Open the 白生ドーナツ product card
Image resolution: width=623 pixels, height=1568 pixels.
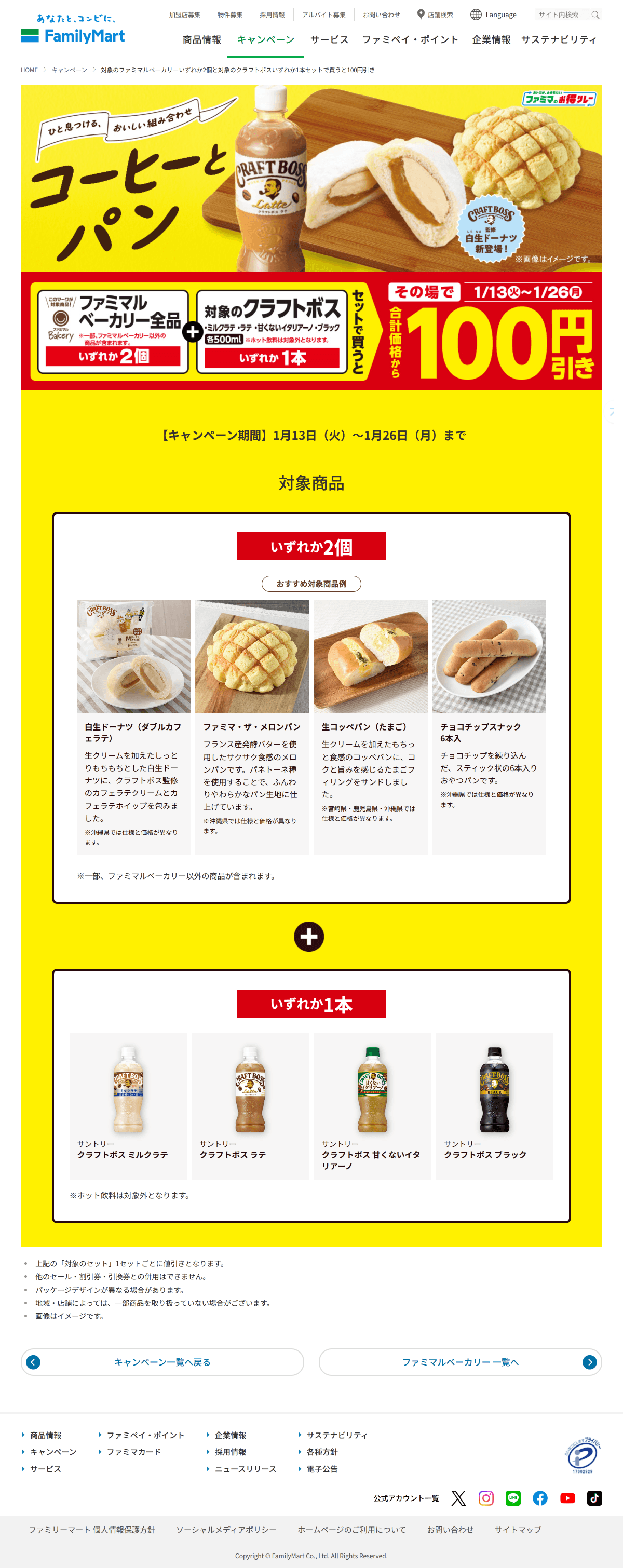pos(133,724)
